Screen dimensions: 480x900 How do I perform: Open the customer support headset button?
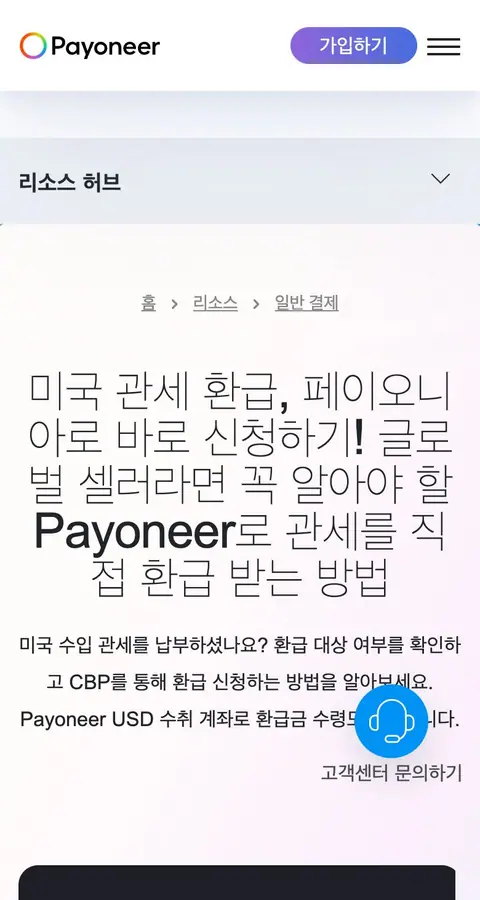coord(391,722)
